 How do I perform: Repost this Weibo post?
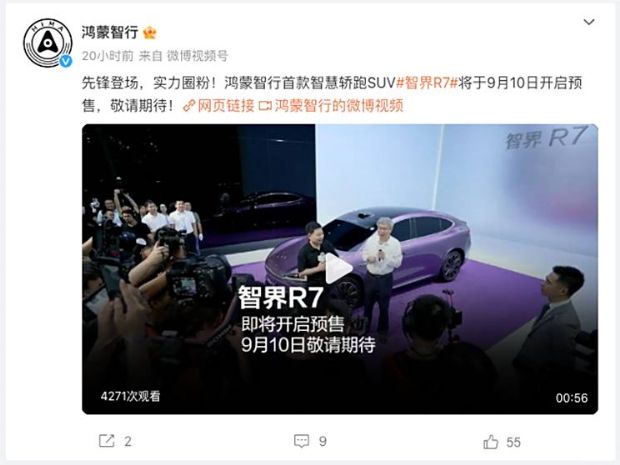pyautogui.click(x=115, y=440)
